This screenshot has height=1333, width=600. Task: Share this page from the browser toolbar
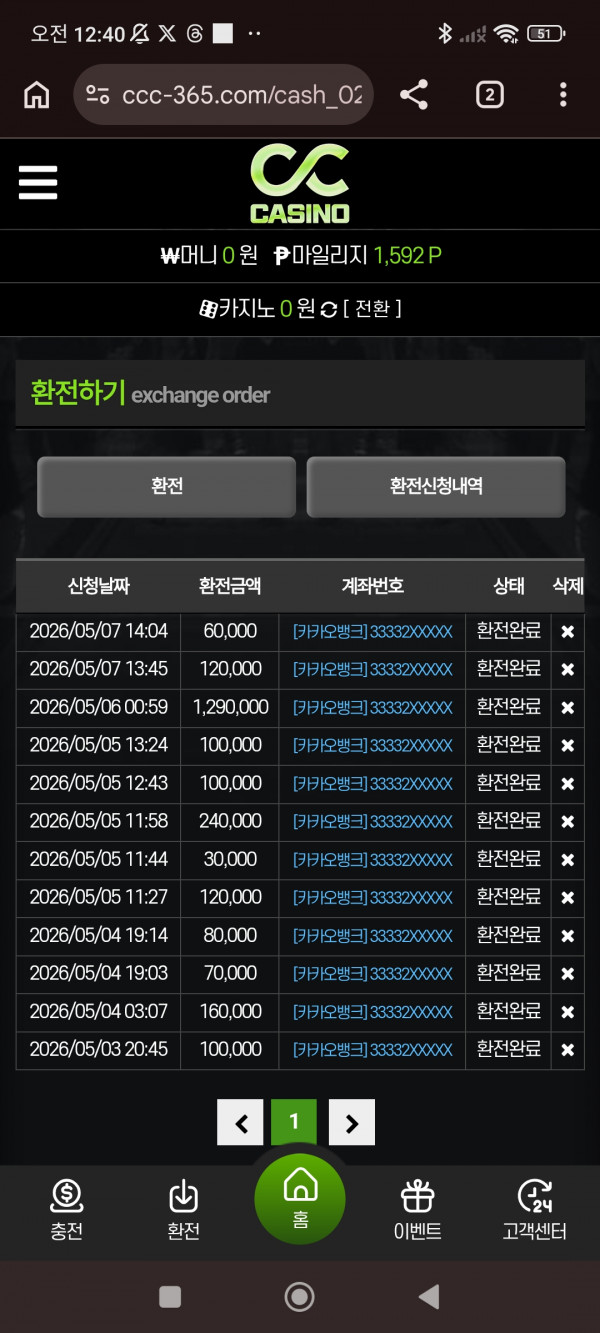click(x=414, y=95)
